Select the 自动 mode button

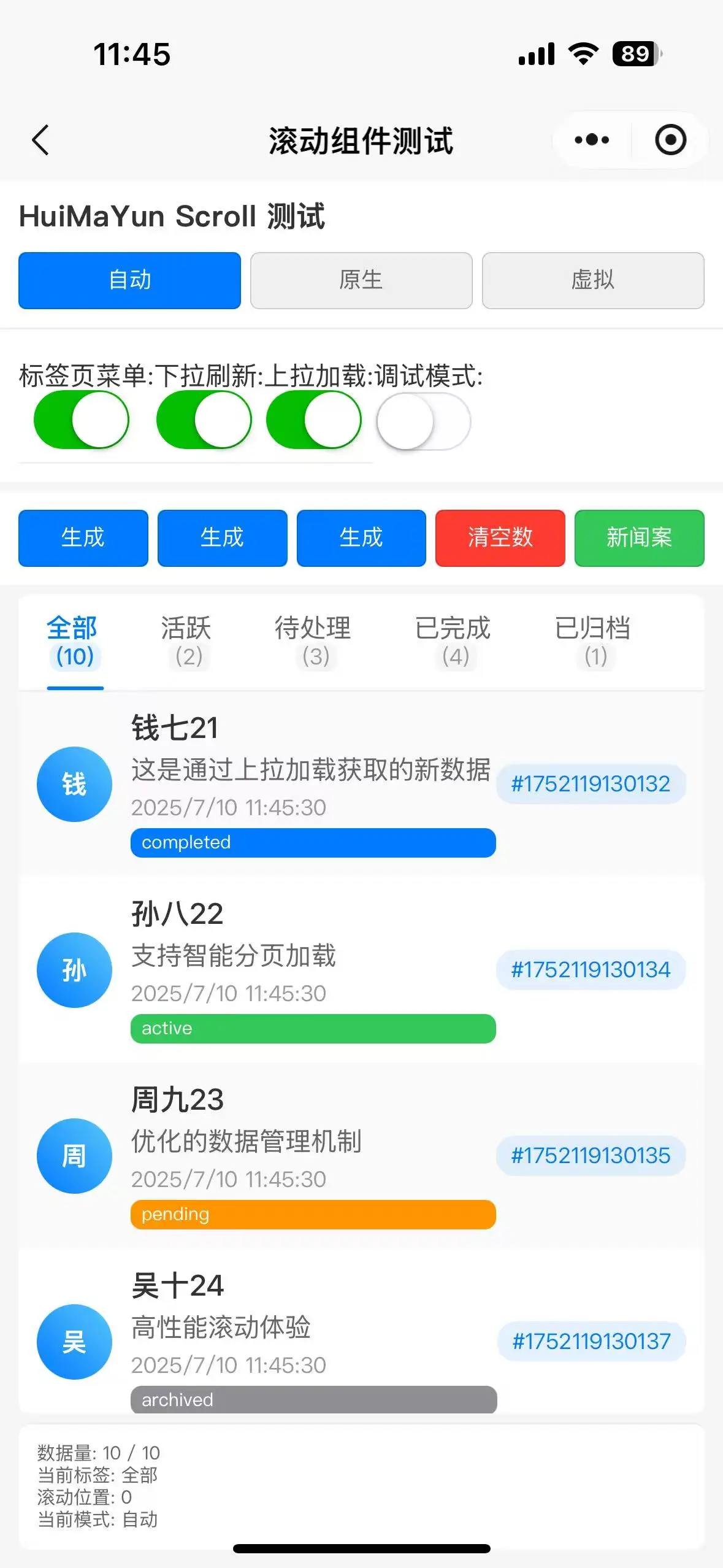click(129, 280)
